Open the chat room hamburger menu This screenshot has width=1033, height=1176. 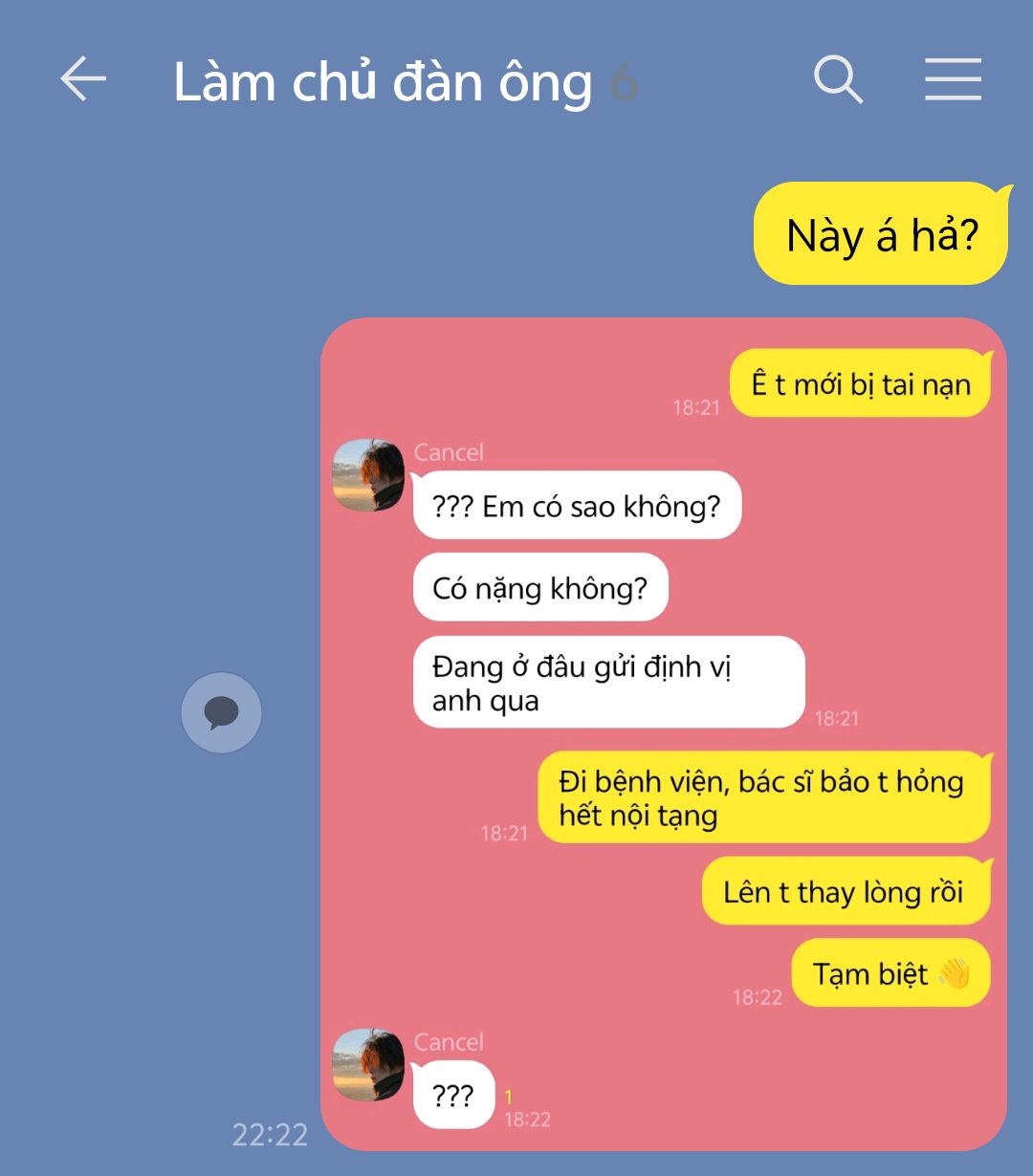(953, 79)
